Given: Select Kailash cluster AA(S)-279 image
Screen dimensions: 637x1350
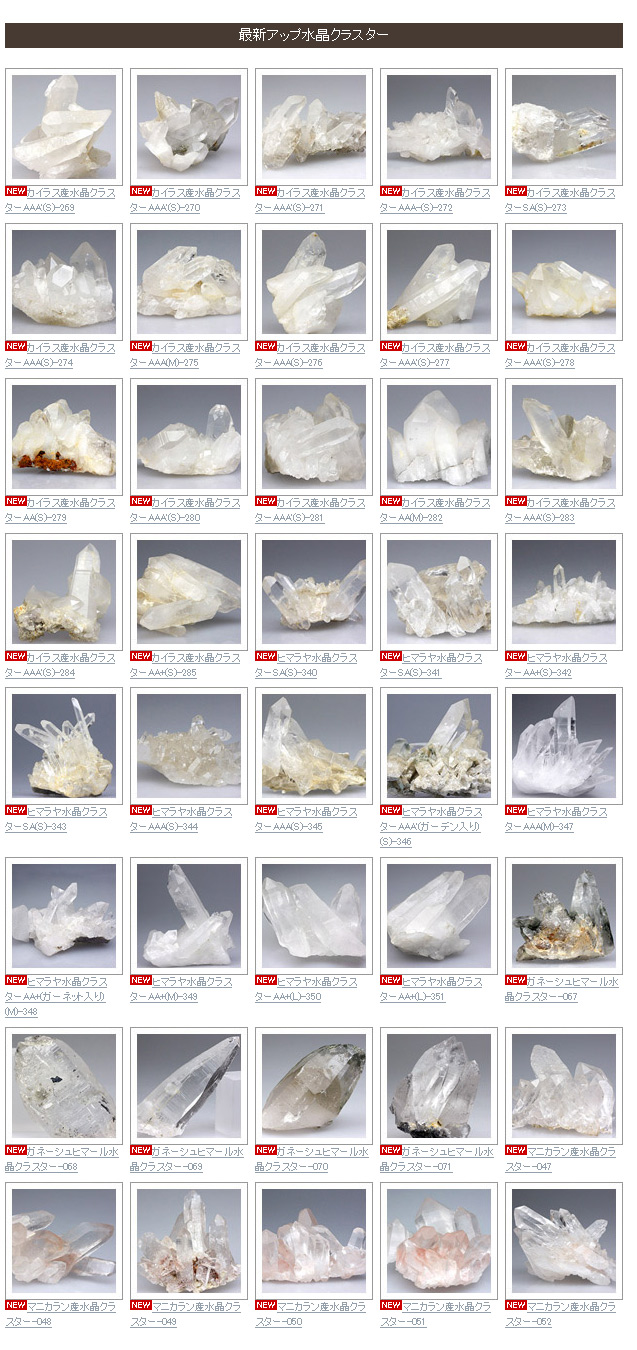Looking at the screenshot, I should point(64,436).
